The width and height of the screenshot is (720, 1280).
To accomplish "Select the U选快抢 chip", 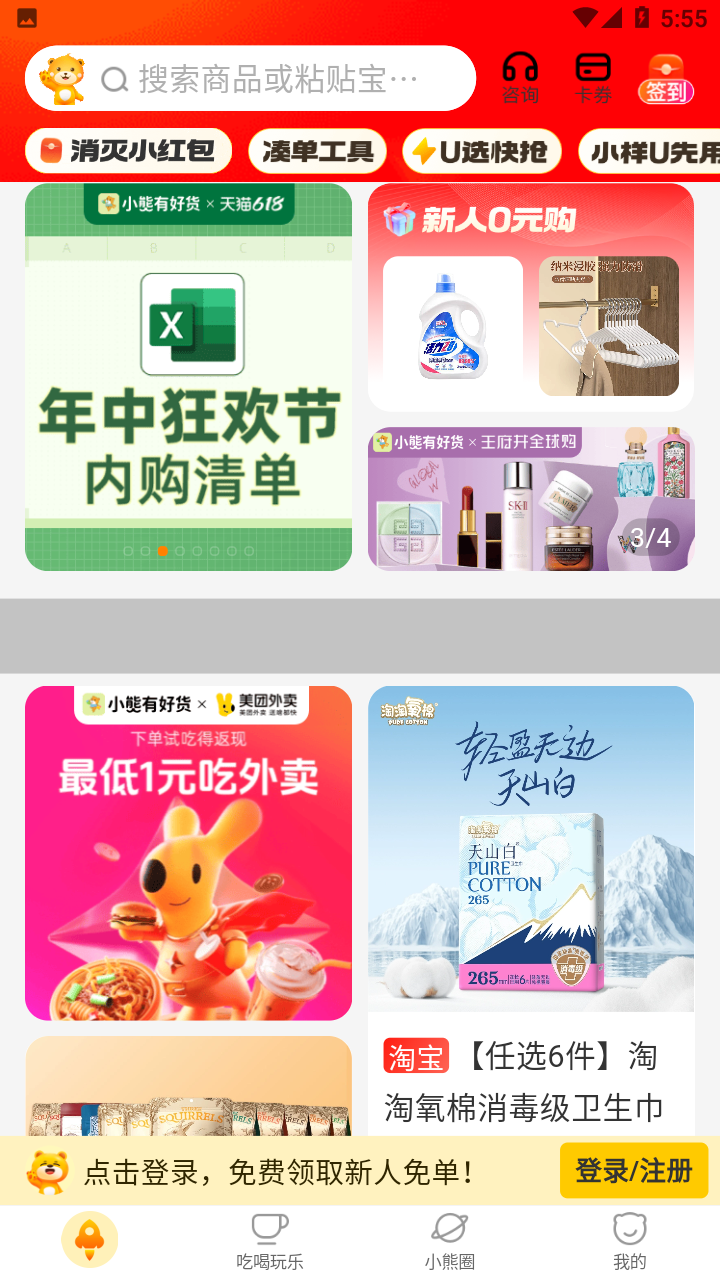I will pos(481,151).
